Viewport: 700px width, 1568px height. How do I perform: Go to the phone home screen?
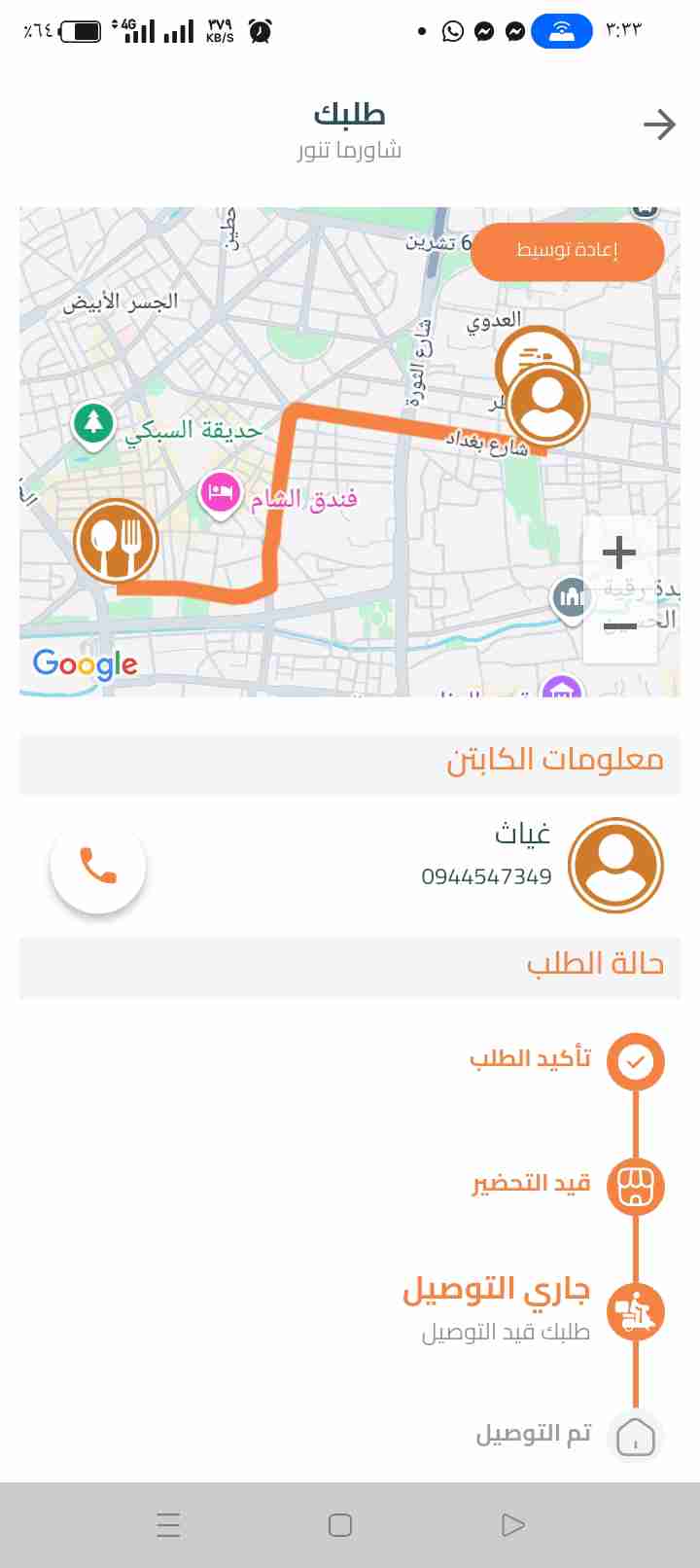click(x=340, y=1524)
